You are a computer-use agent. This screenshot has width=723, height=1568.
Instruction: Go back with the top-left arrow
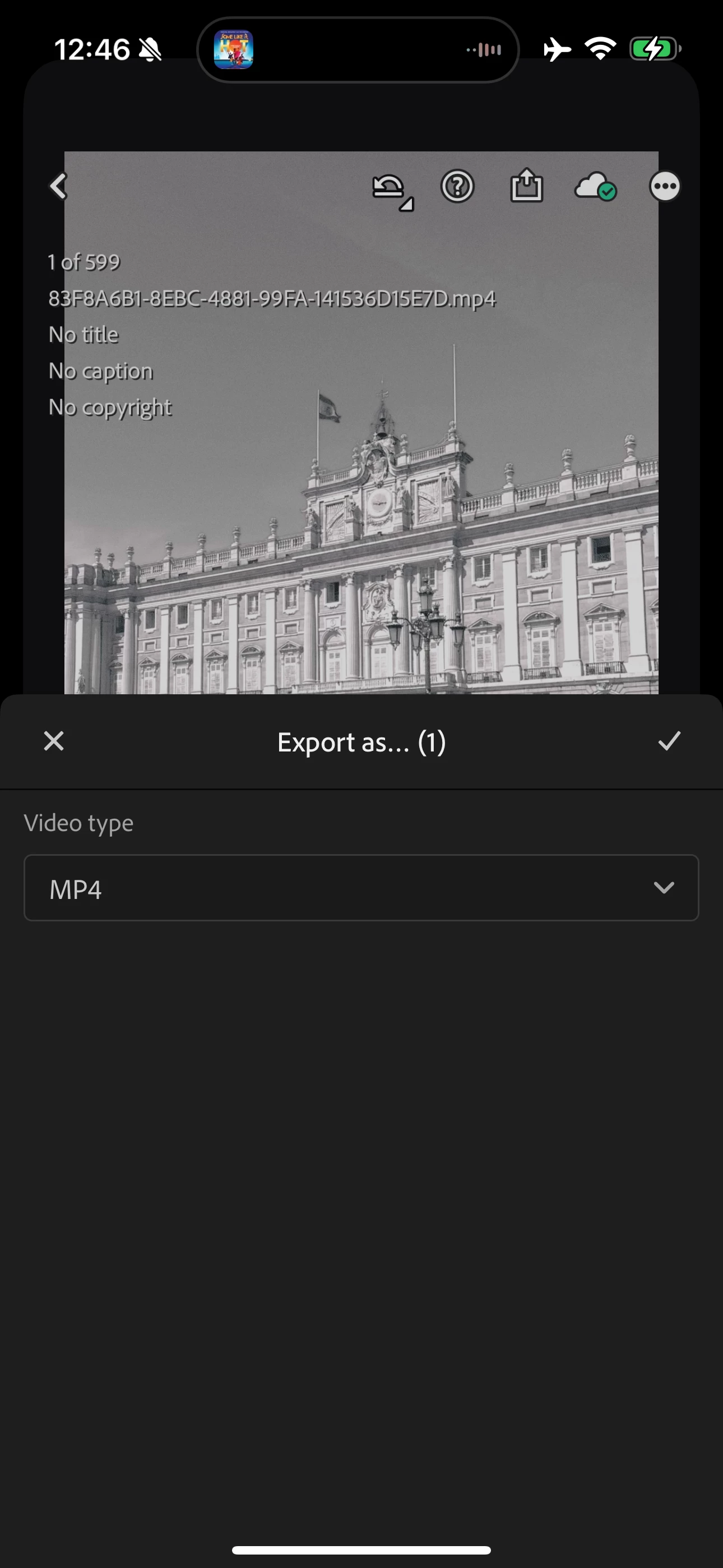click(x=58, y=186)
